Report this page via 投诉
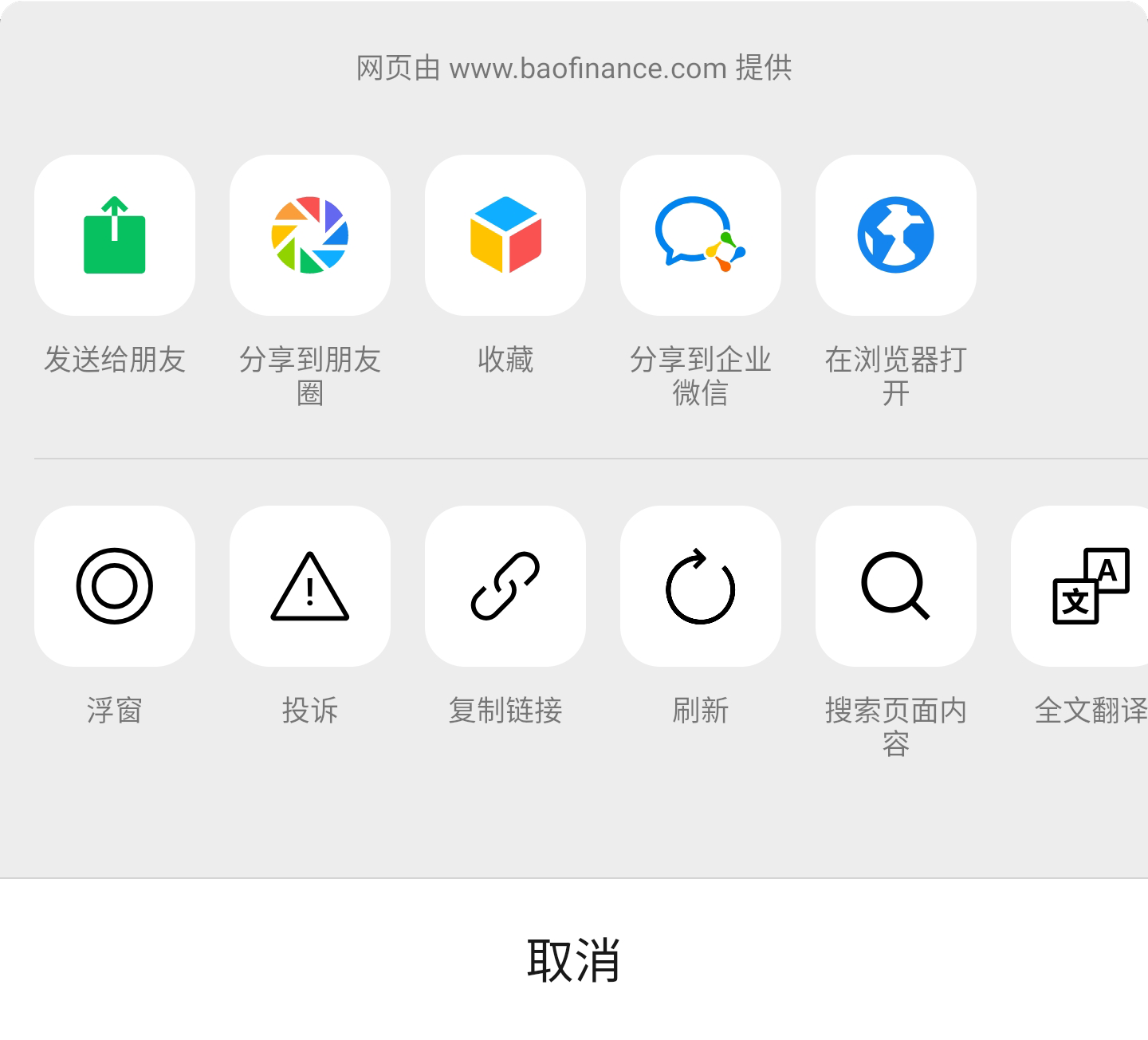Image resolution: width=1148 pixels, height=1040 pixels. [x=310, y=586]
